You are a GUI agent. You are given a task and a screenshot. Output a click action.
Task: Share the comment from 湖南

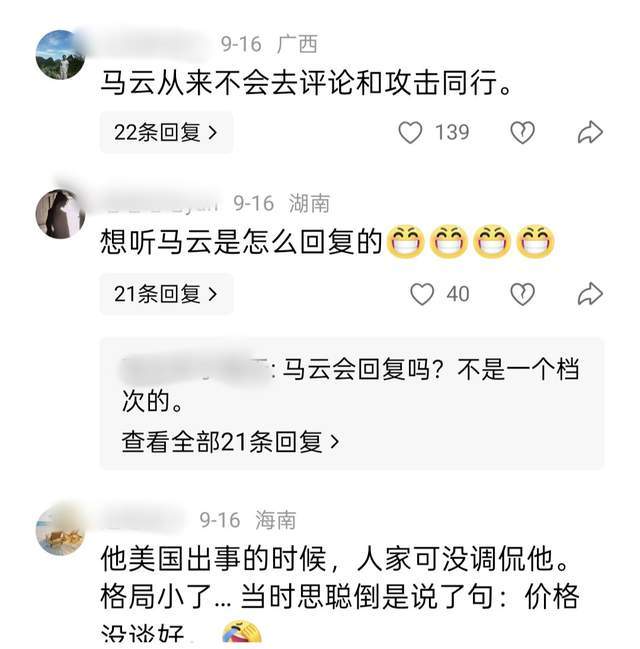point(590,294)
